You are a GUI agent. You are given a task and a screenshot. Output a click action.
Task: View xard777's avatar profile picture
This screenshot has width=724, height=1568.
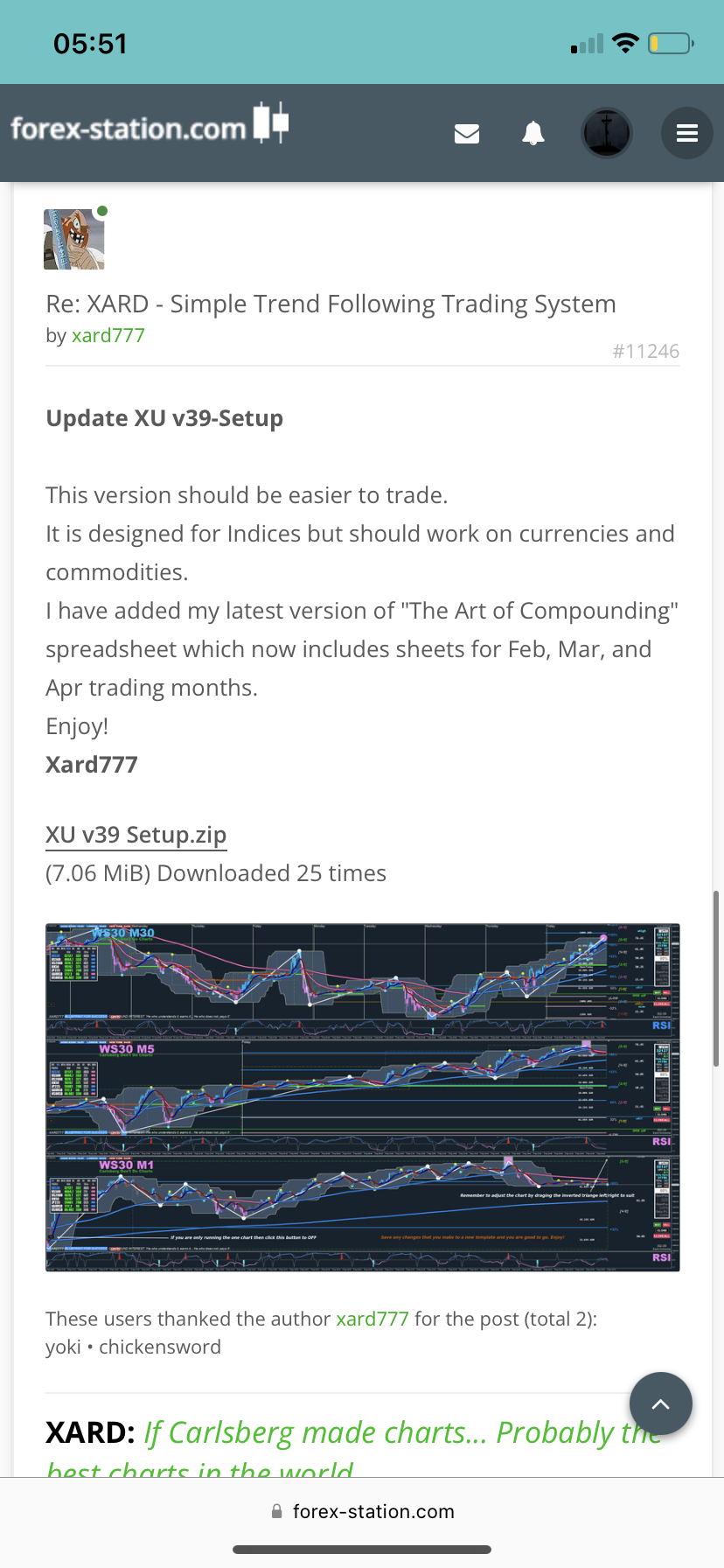[x=74, y=239]
